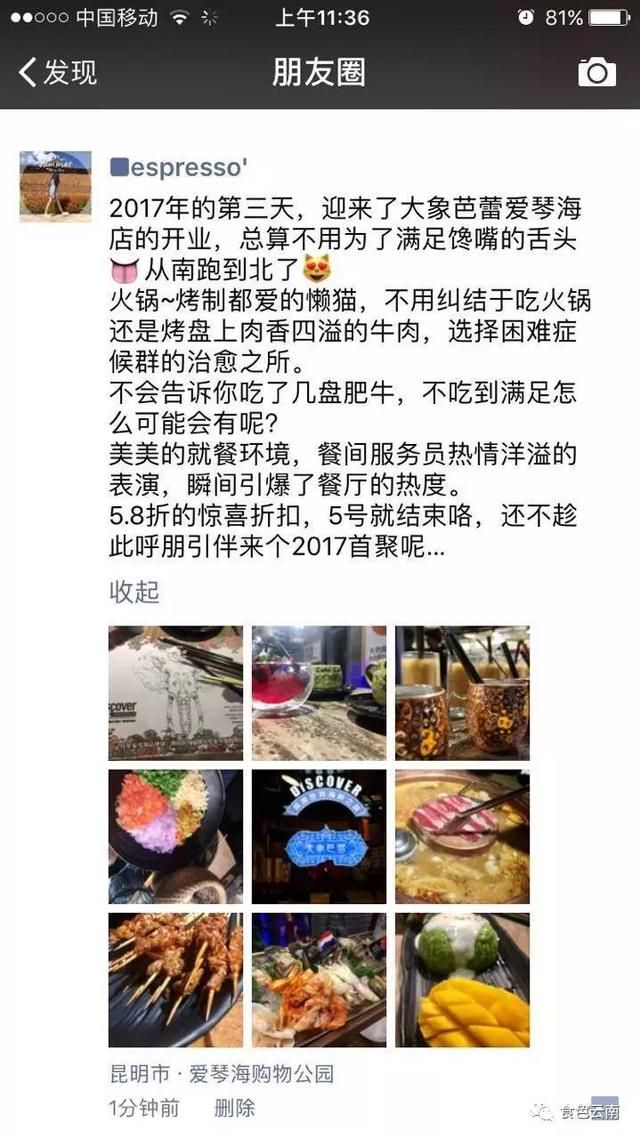640x1139 pixels.
Task: Open location 昆明市 · 爱琴海购物公园
Action: coord(222,1073)
